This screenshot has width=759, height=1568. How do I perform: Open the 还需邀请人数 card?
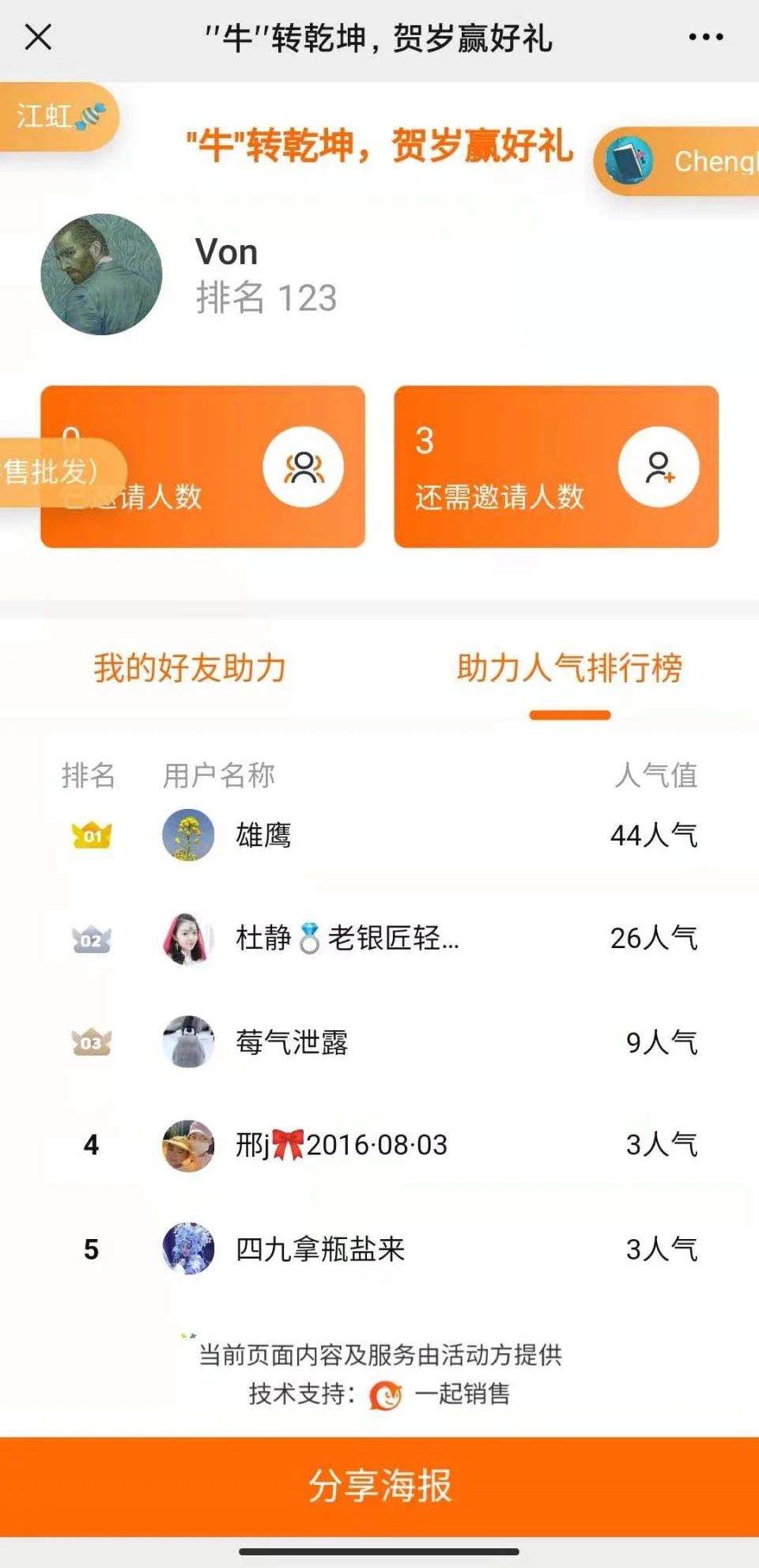[x=556, y=467]
